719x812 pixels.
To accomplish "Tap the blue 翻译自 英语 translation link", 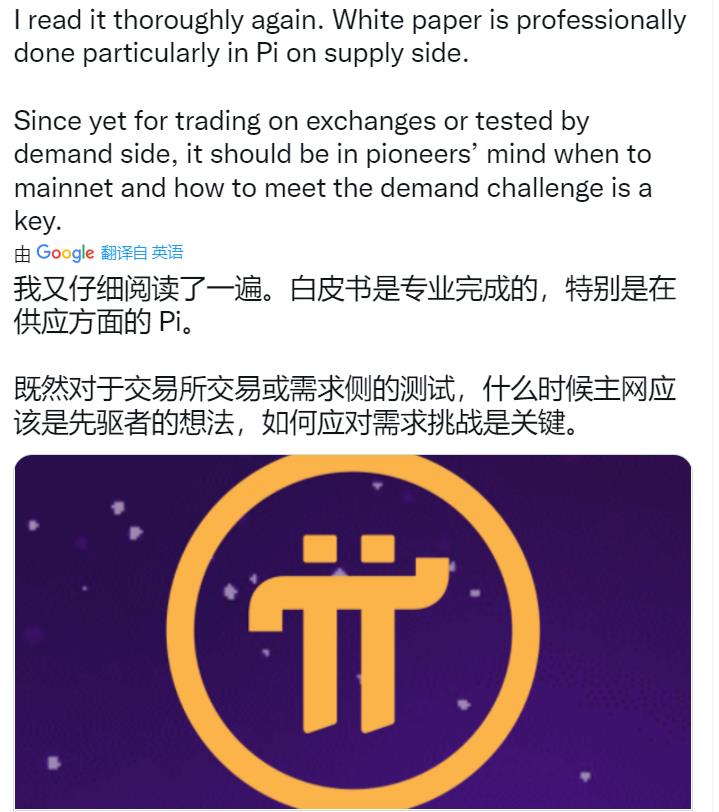I will coord(141,253).
